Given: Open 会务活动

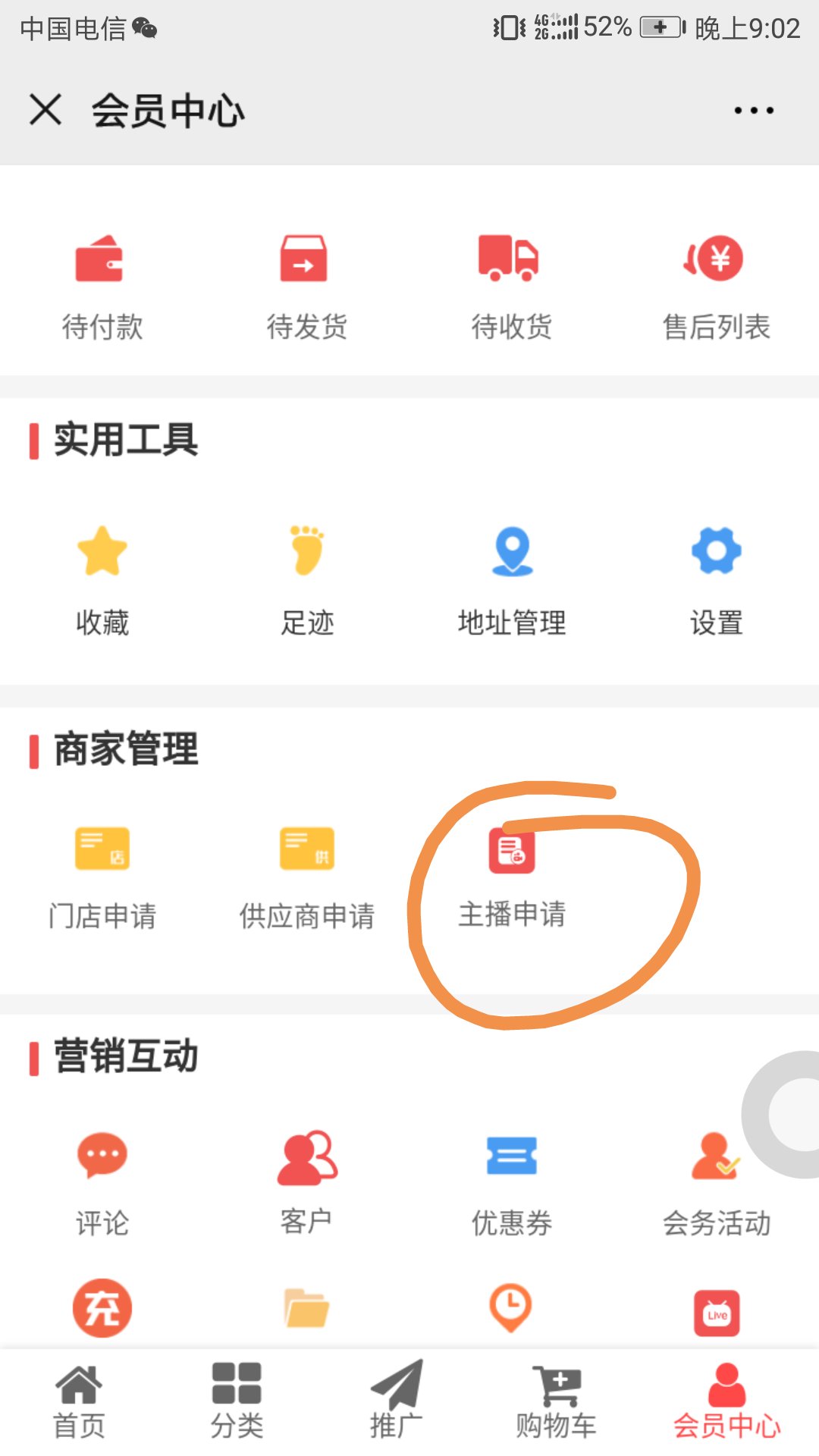Looking at the screenshot, I should (717, 1185).
